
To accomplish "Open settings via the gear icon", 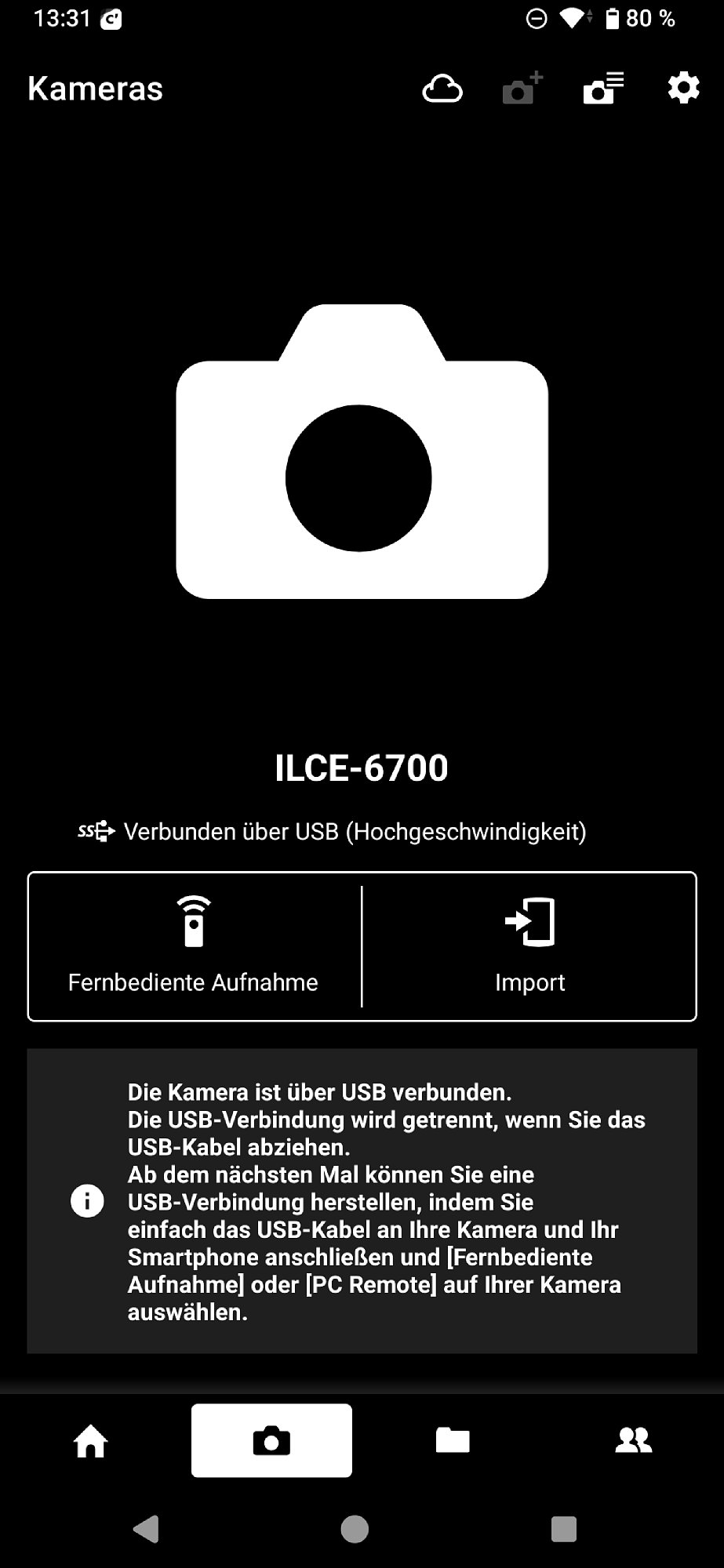I will click(x=683, y=88).
